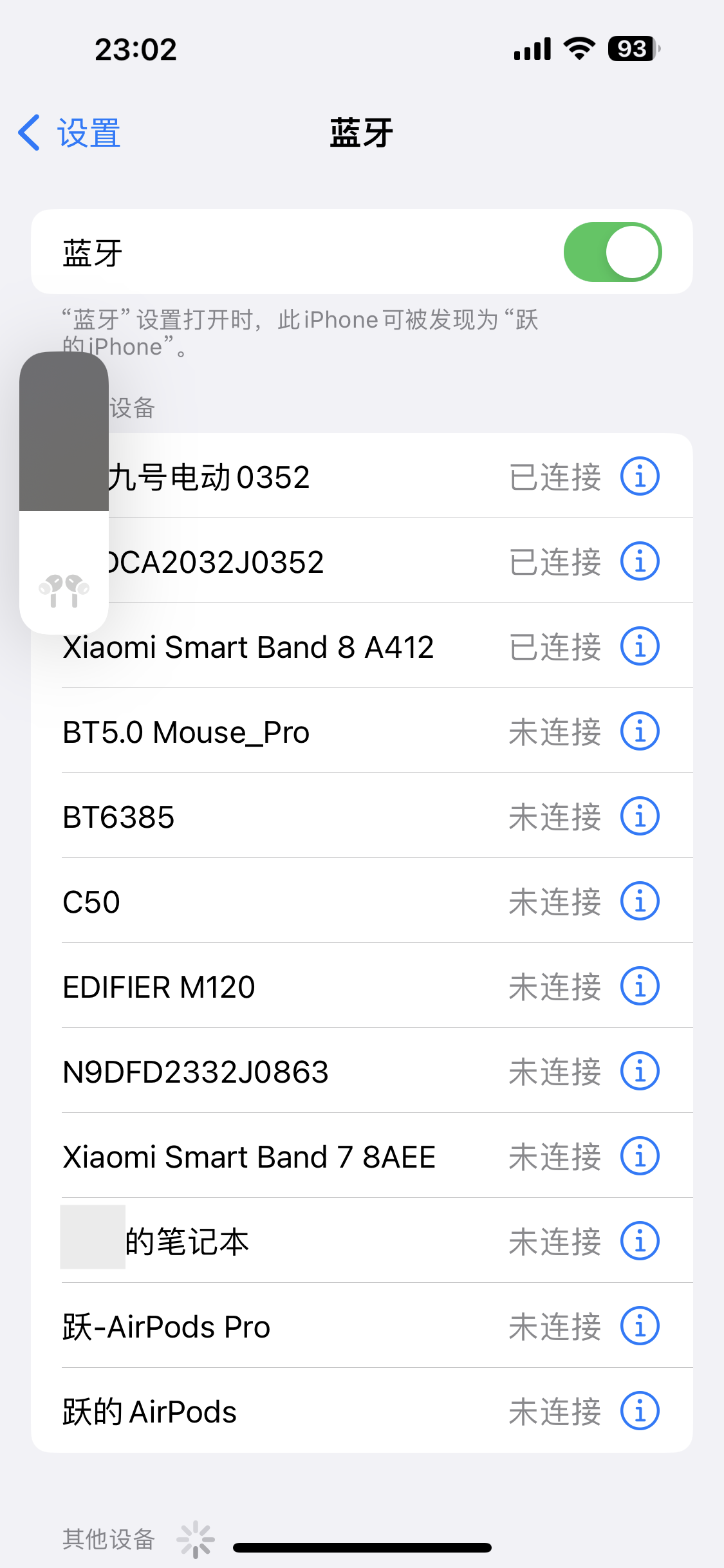Open info for 跃-AirPods Pro
Viewport: 724px width, 1568px height.
tap(639, 1327)
